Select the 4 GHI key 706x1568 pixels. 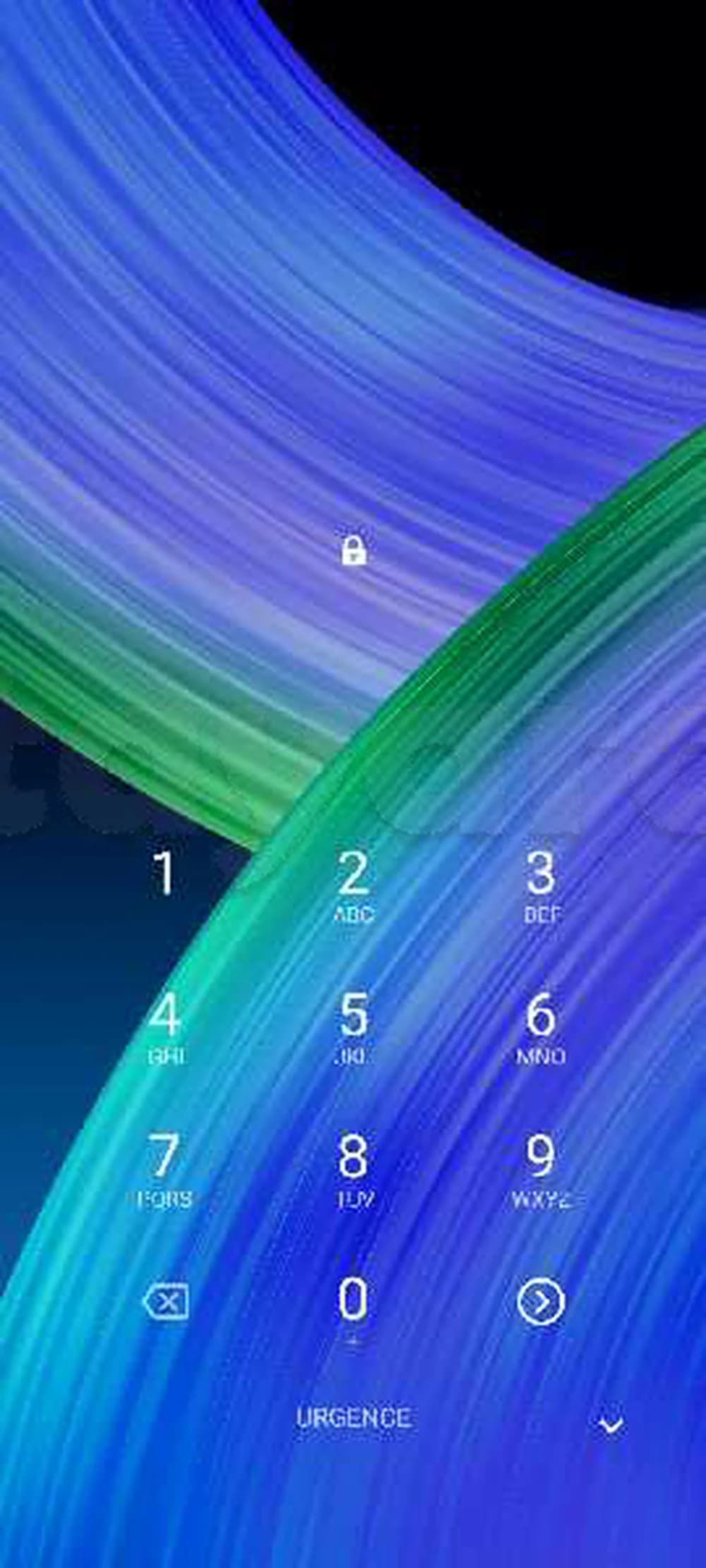coord(165,1027)
